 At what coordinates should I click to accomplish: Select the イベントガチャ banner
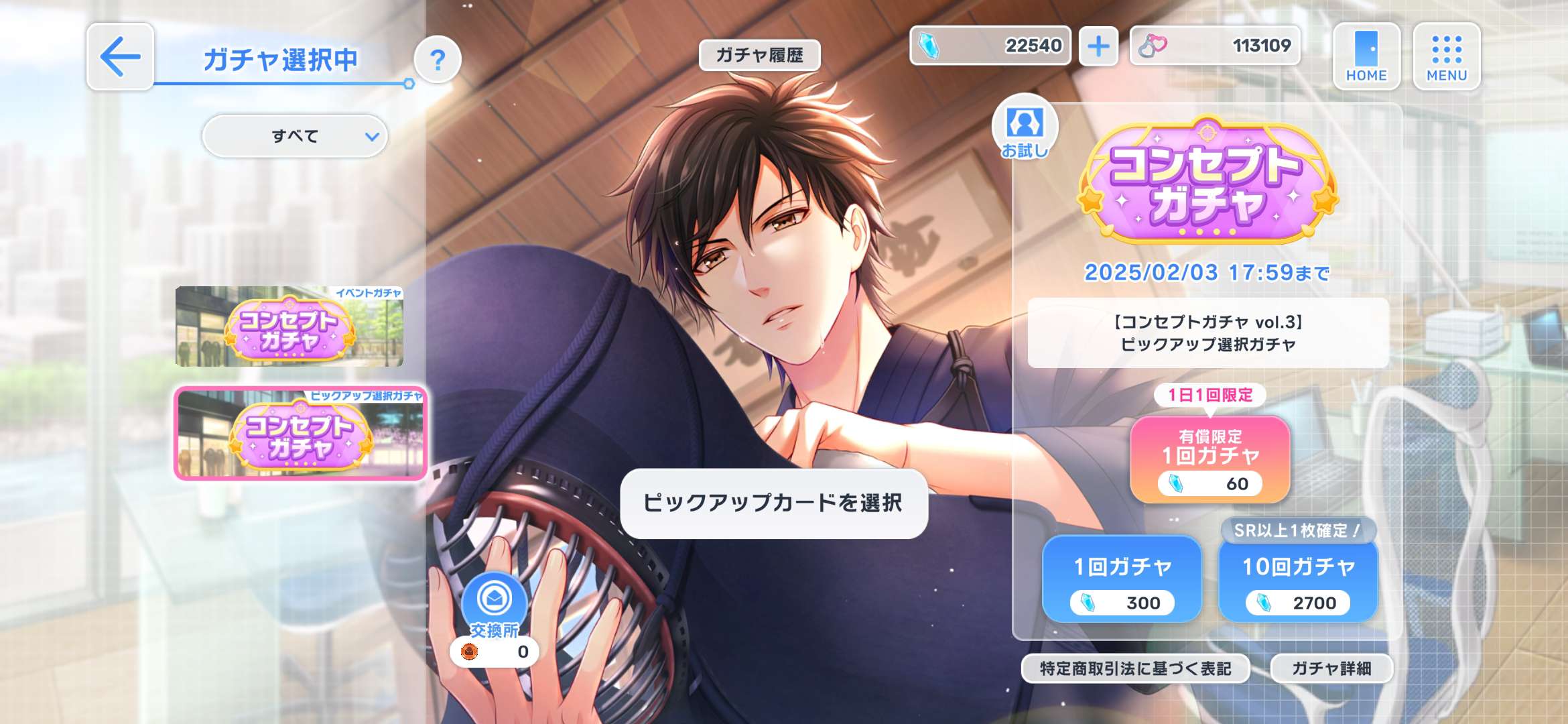(289, 326)
